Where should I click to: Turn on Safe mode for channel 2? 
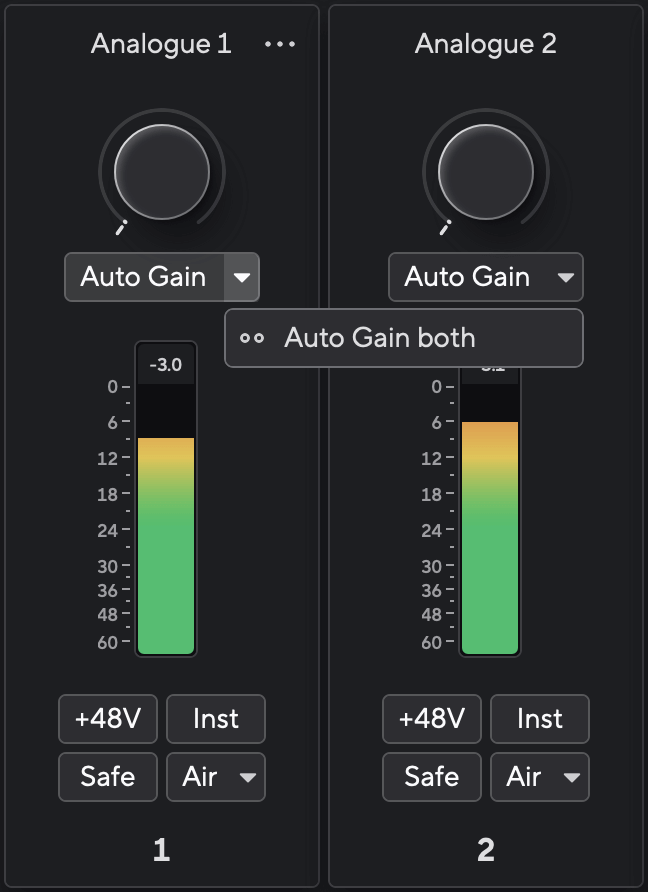tap(432, 777)
